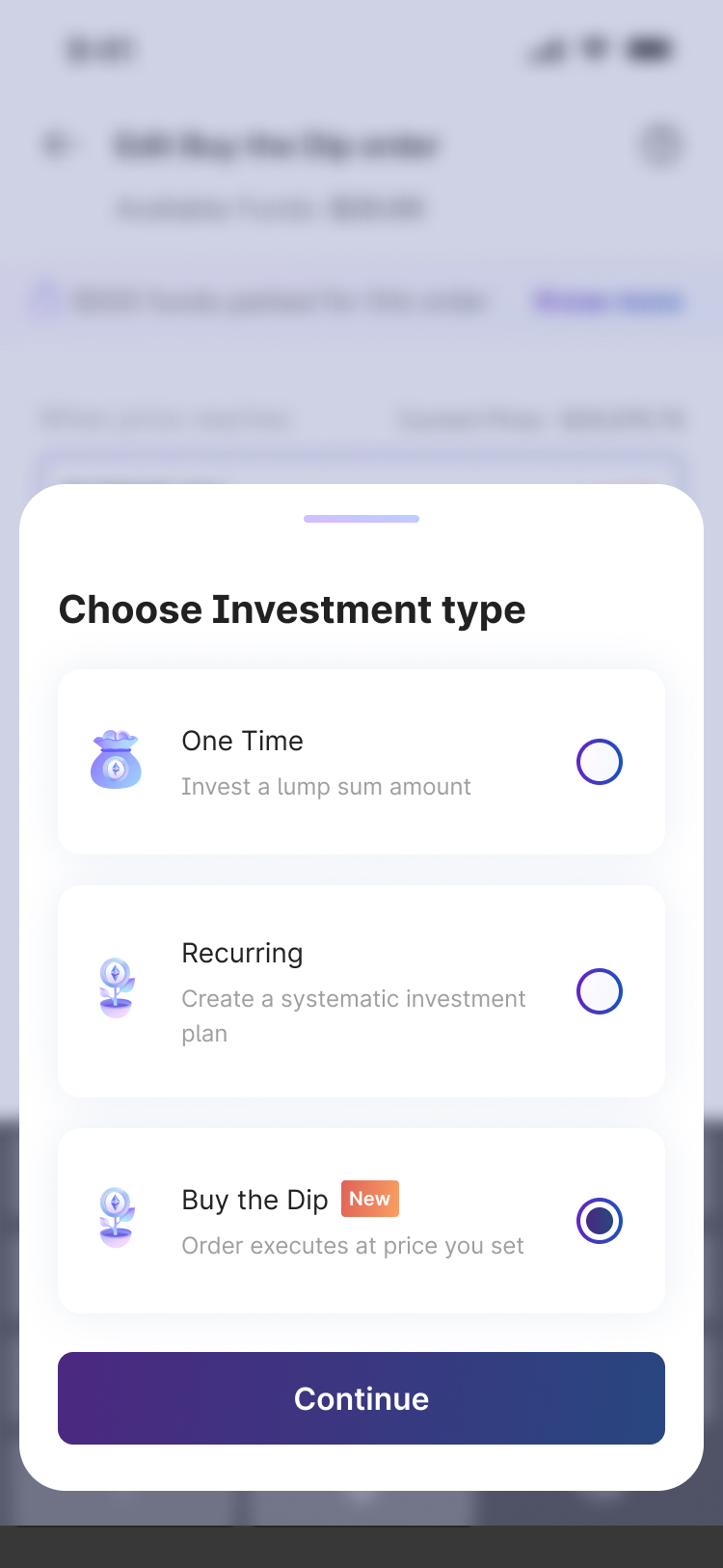Click the battery indicator in status bar
The height and width of the screenshot is (1568, 723).
tap(648, 49)
